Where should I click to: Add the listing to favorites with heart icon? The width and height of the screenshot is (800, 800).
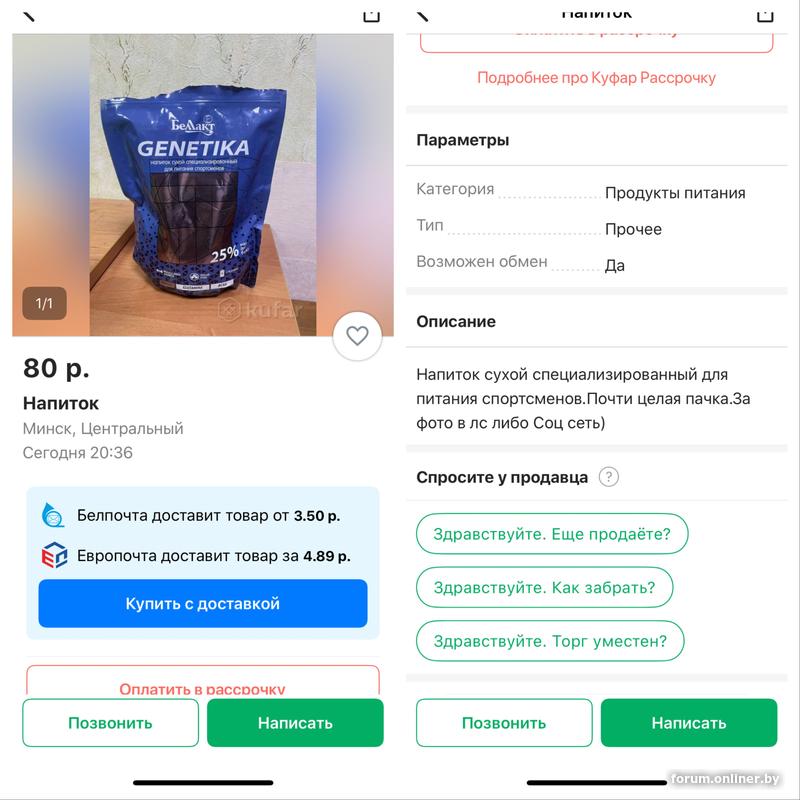pos(357,336)
